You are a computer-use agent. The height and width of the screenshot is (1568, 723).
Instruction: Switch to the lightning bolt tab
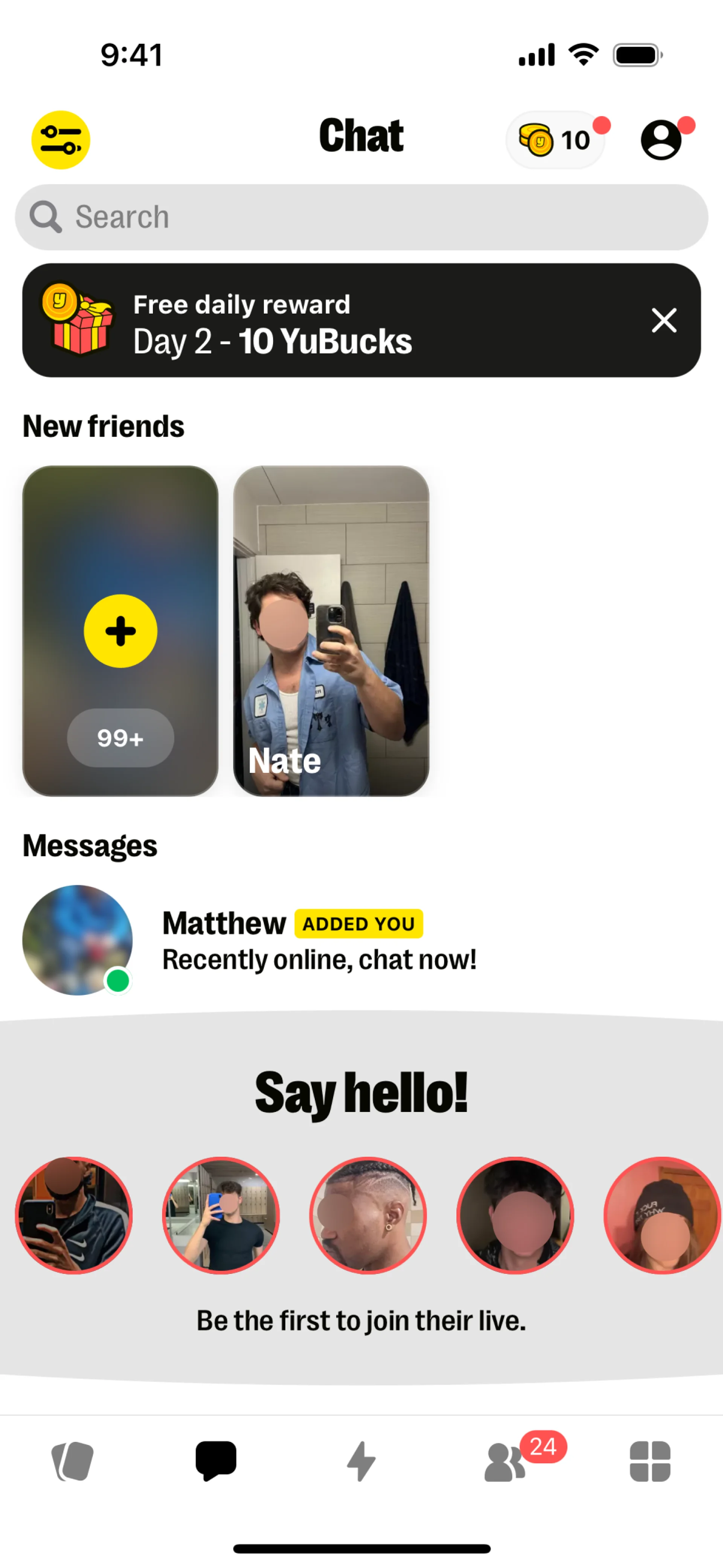coord(361,1461)
